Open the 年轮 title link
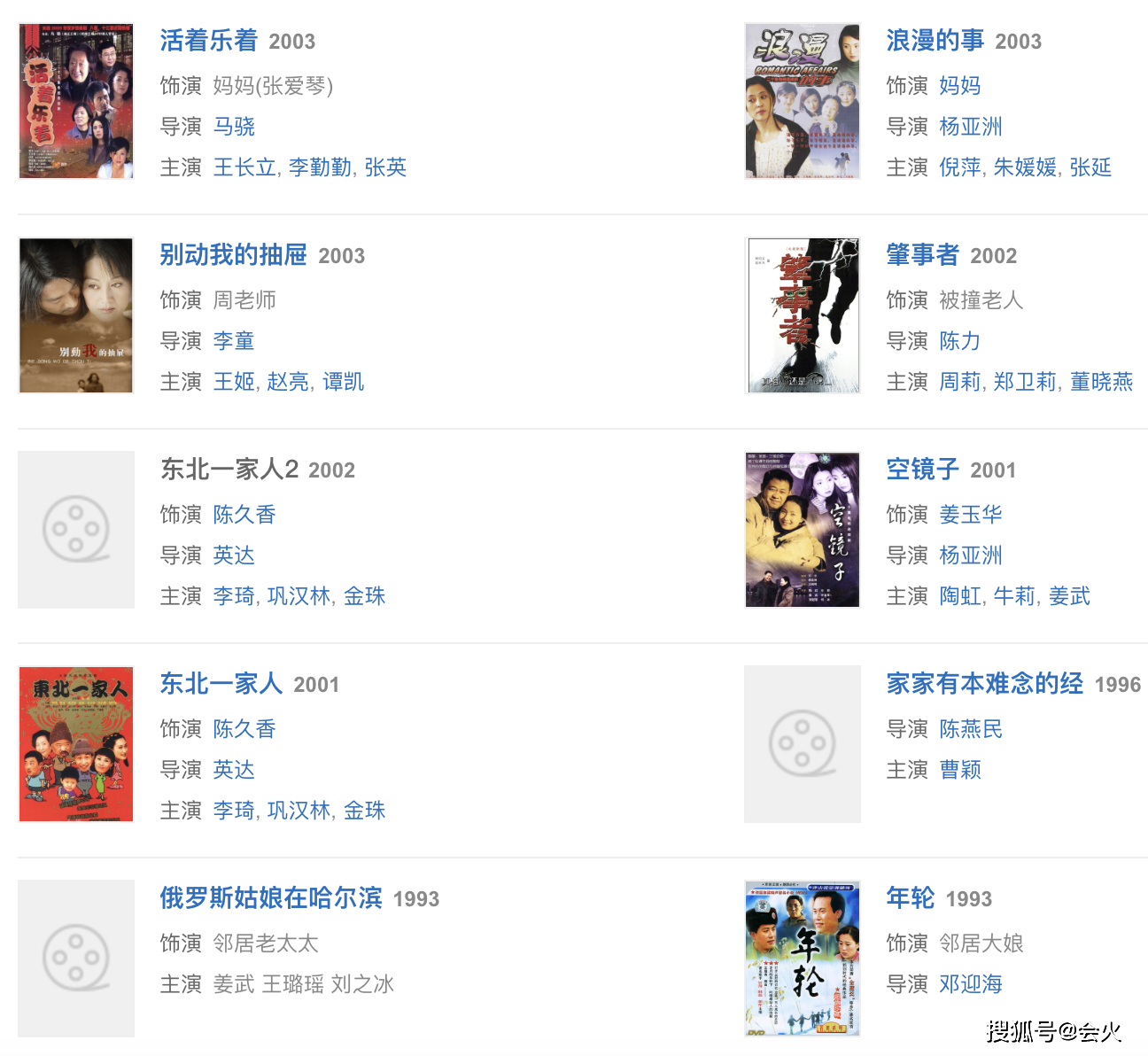The height and width of the screenshot is (1056, 1148). (x=910, y=898)
